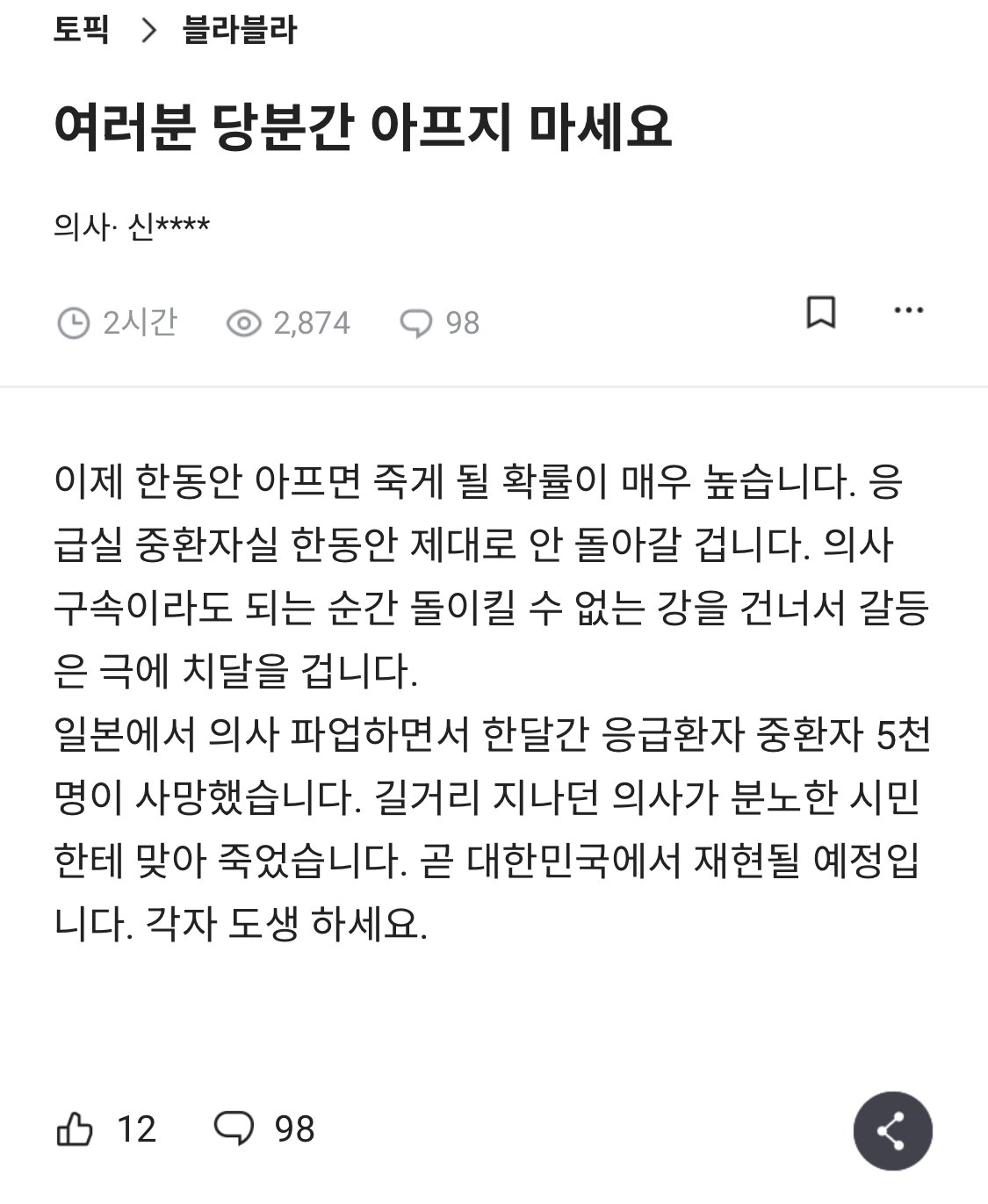Unfold more actions with the ellipsis control
Screen dimensions: 988x1204
(x=909, y=312)
